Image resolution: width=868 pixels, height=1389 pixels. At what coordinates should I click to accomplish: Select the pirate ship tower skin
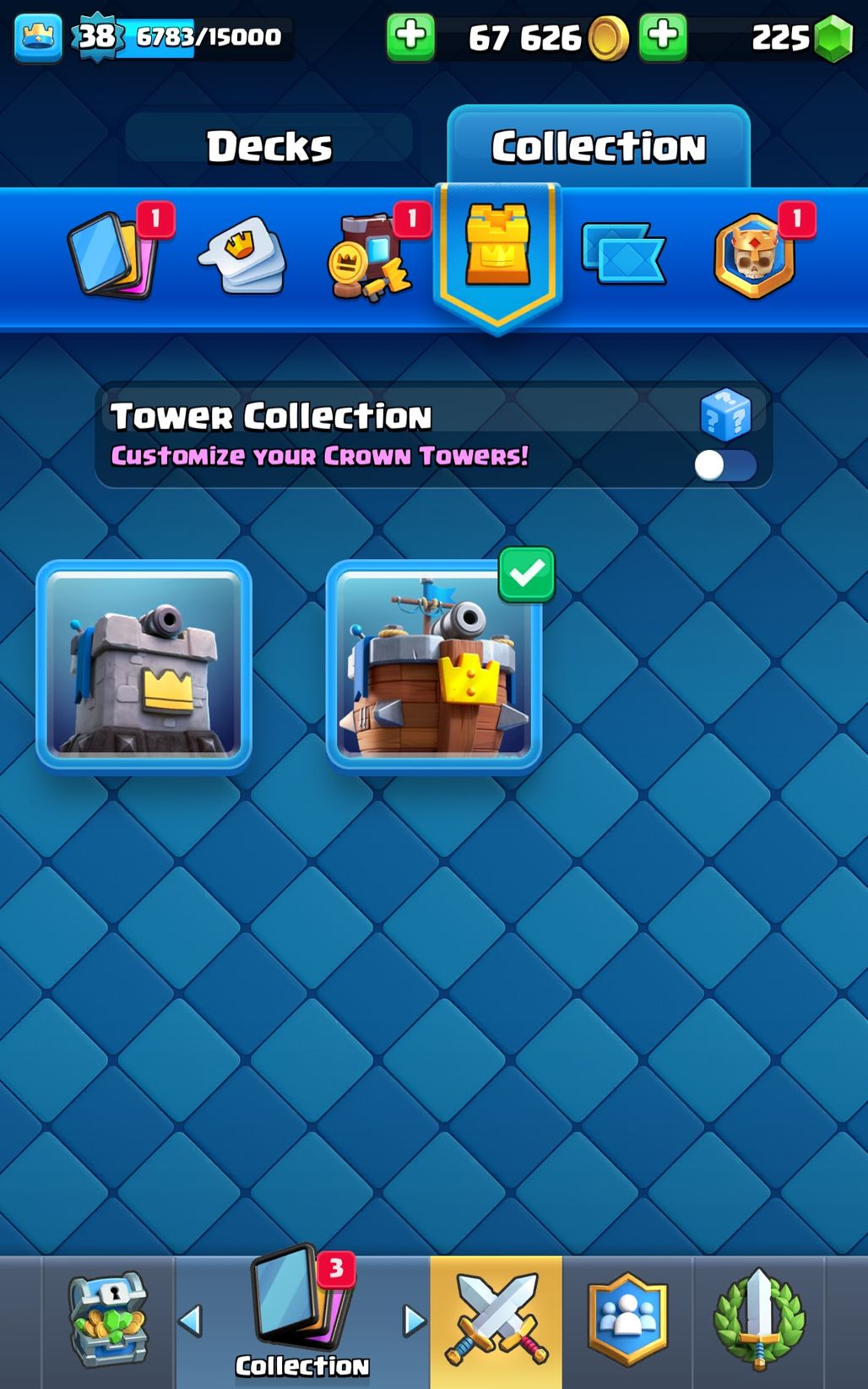(x=433, y=666)
